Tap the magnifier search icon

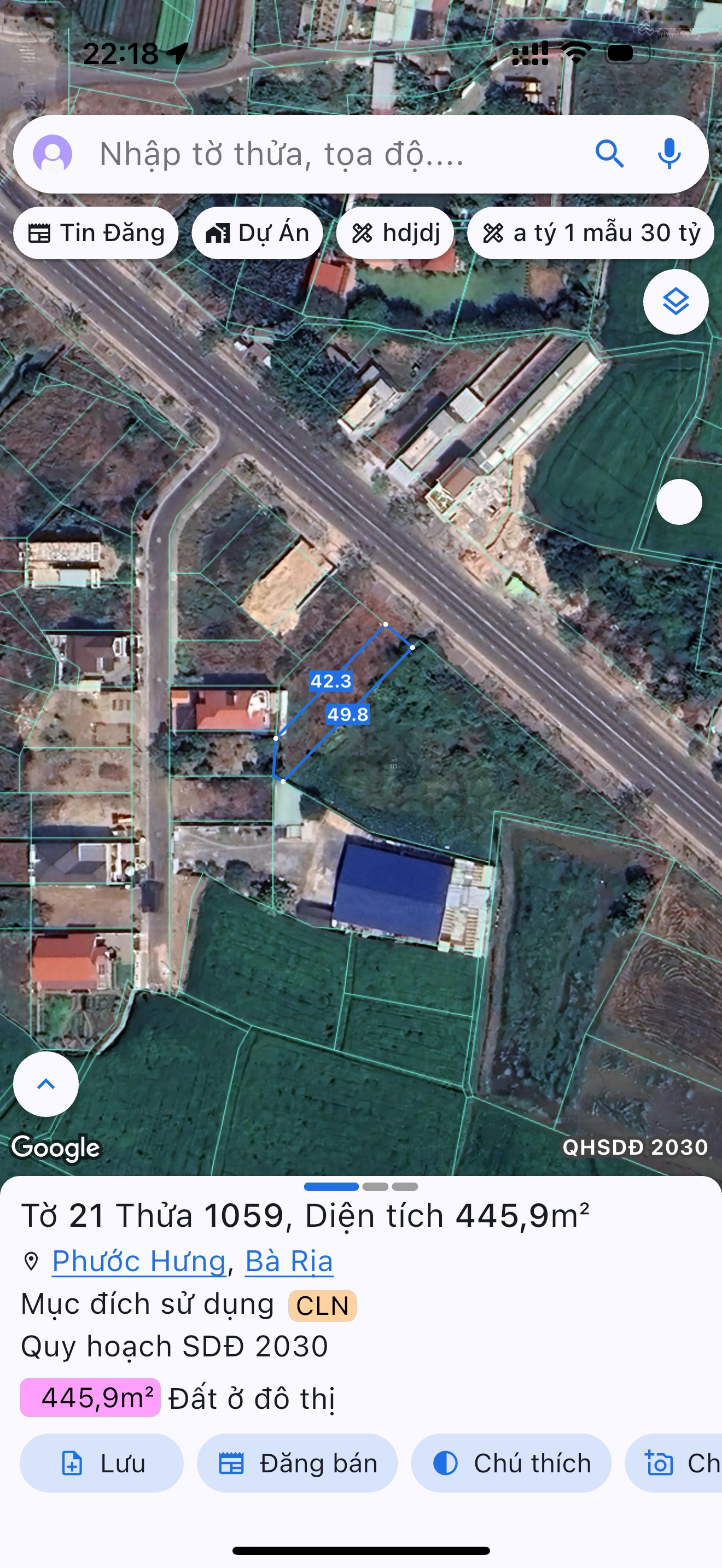click(609, 154)
